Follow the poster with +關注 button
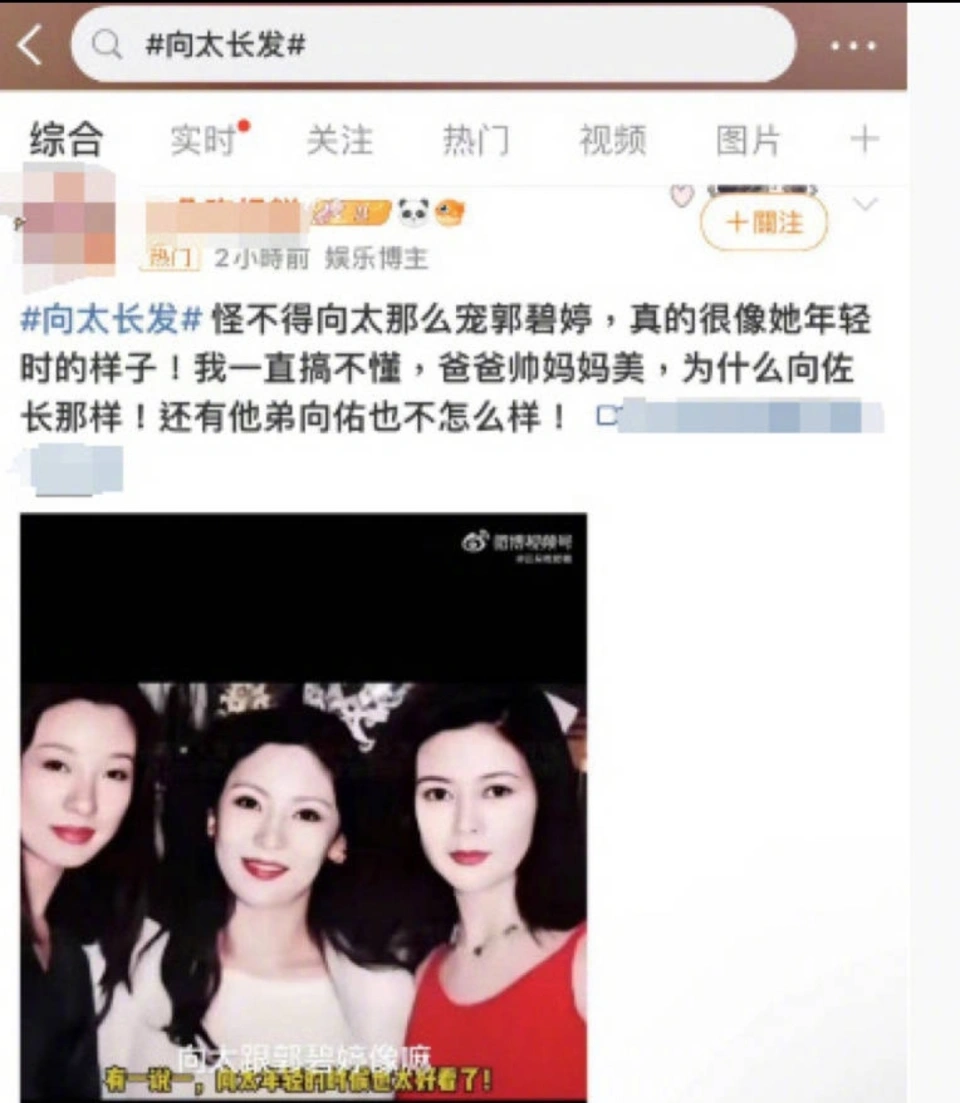This screenshot has height=1103, width=960. pos(764,222)
